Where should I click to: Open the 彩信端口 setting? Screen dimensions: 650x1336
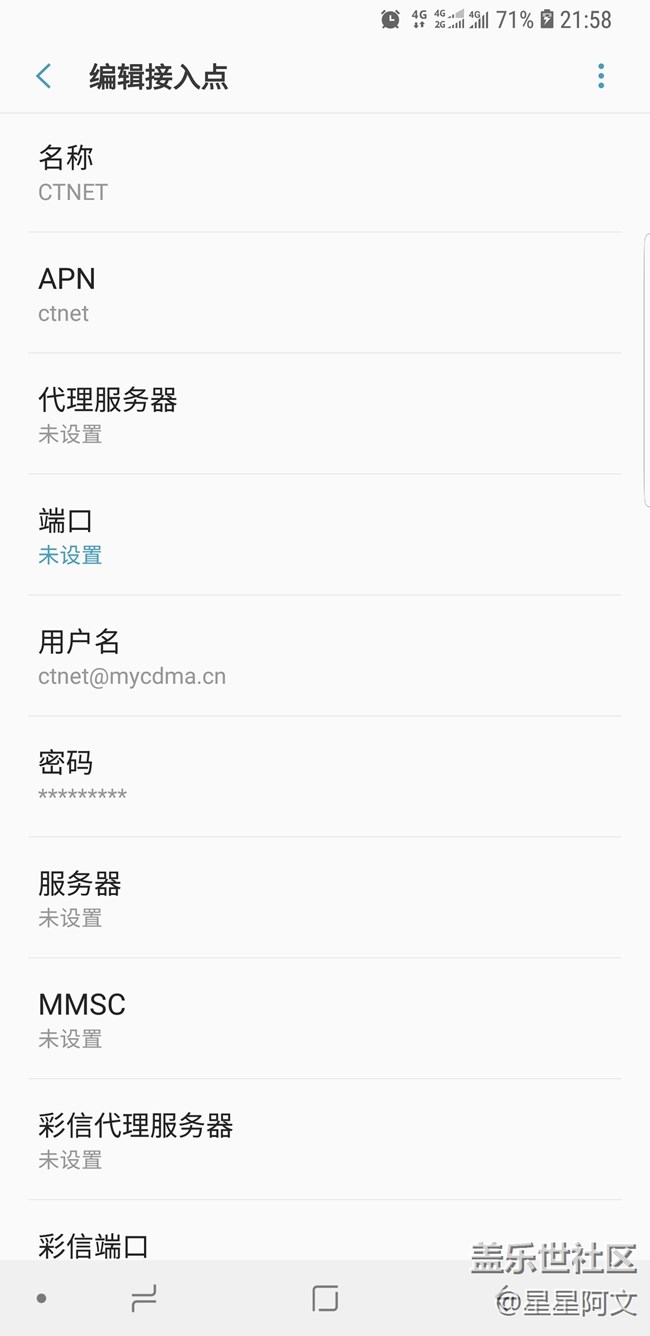[x=325, y=1231]
